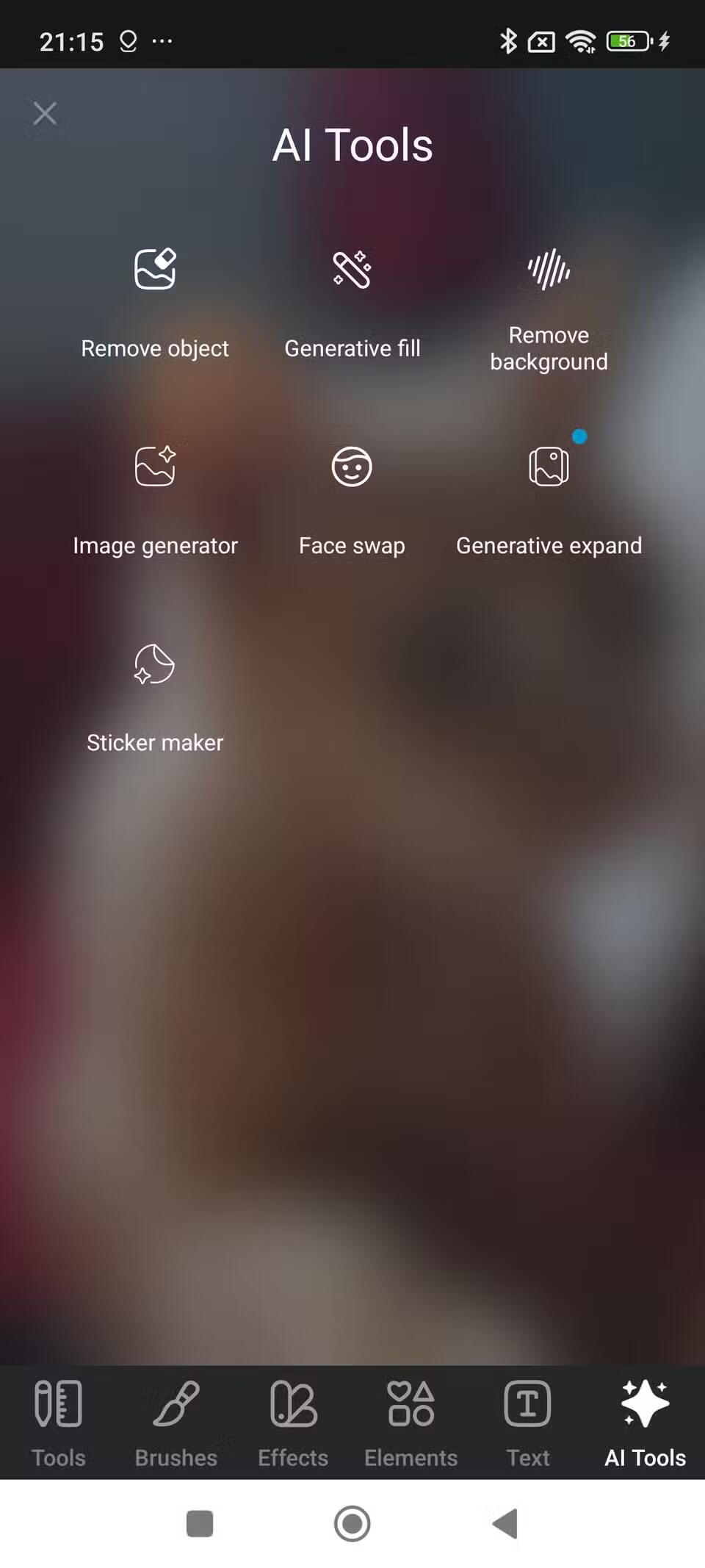Go back using system back button

[505, 1523]
